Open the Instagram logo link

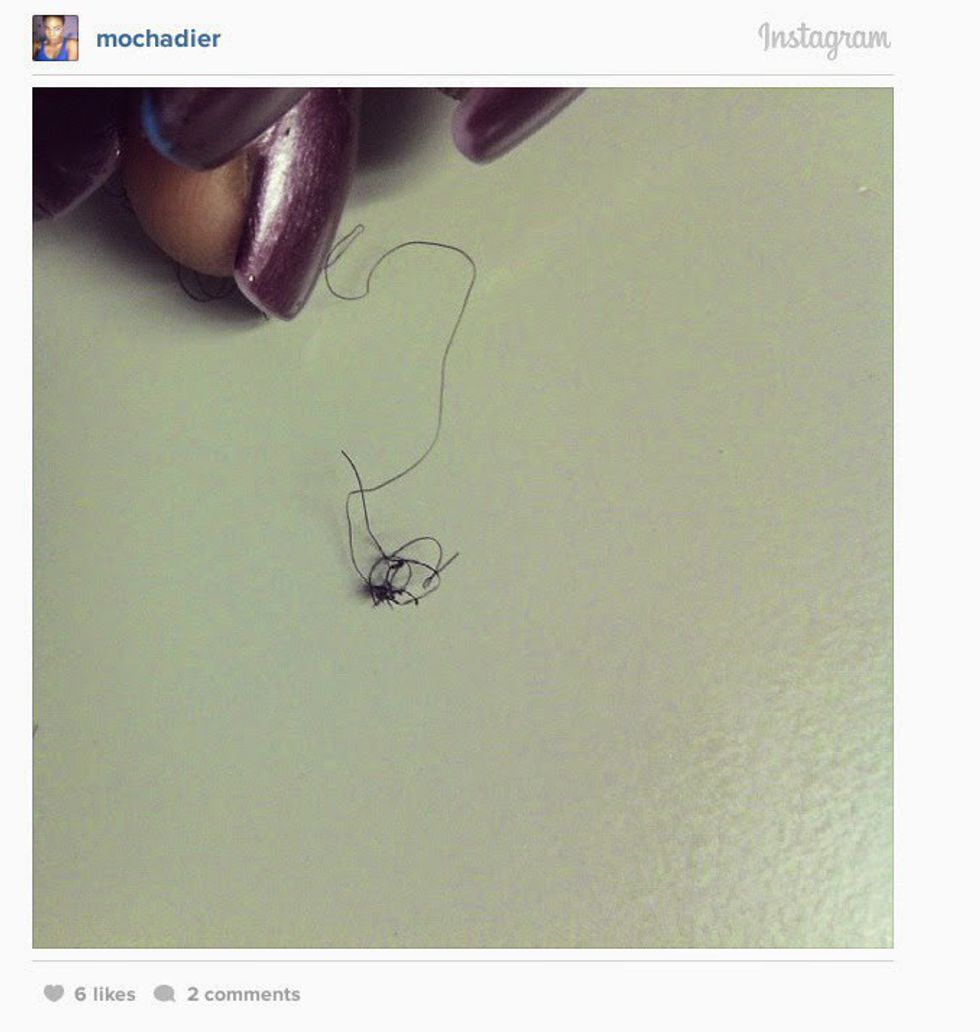coord(823,39)
